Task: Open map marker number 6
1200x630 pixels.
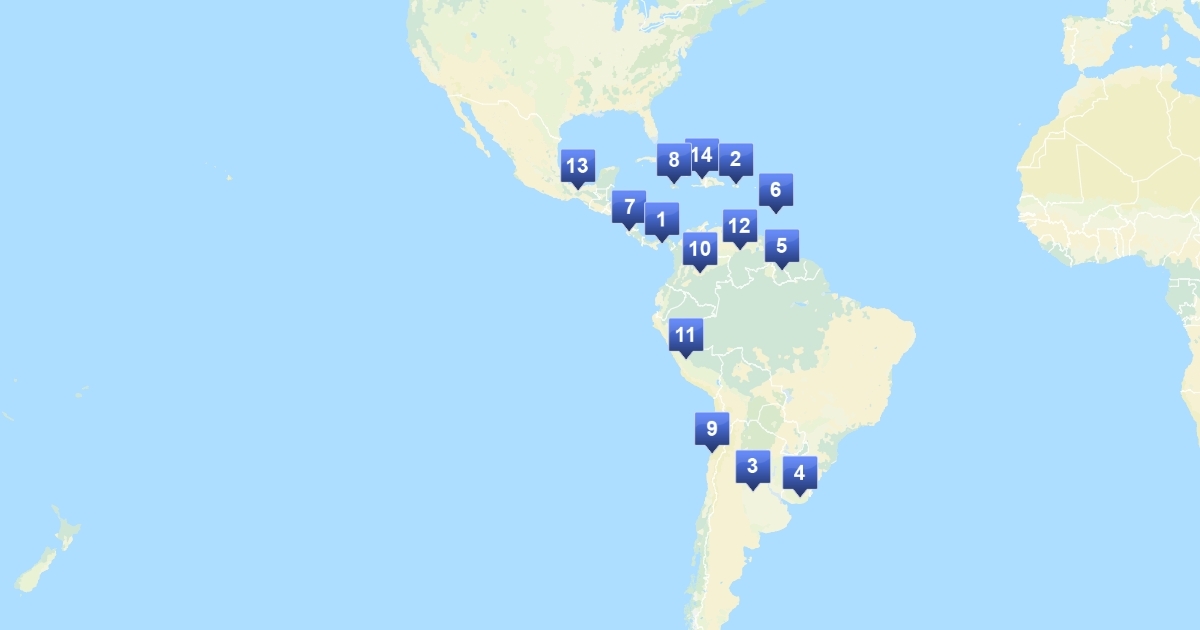Action: coord(775,190)
